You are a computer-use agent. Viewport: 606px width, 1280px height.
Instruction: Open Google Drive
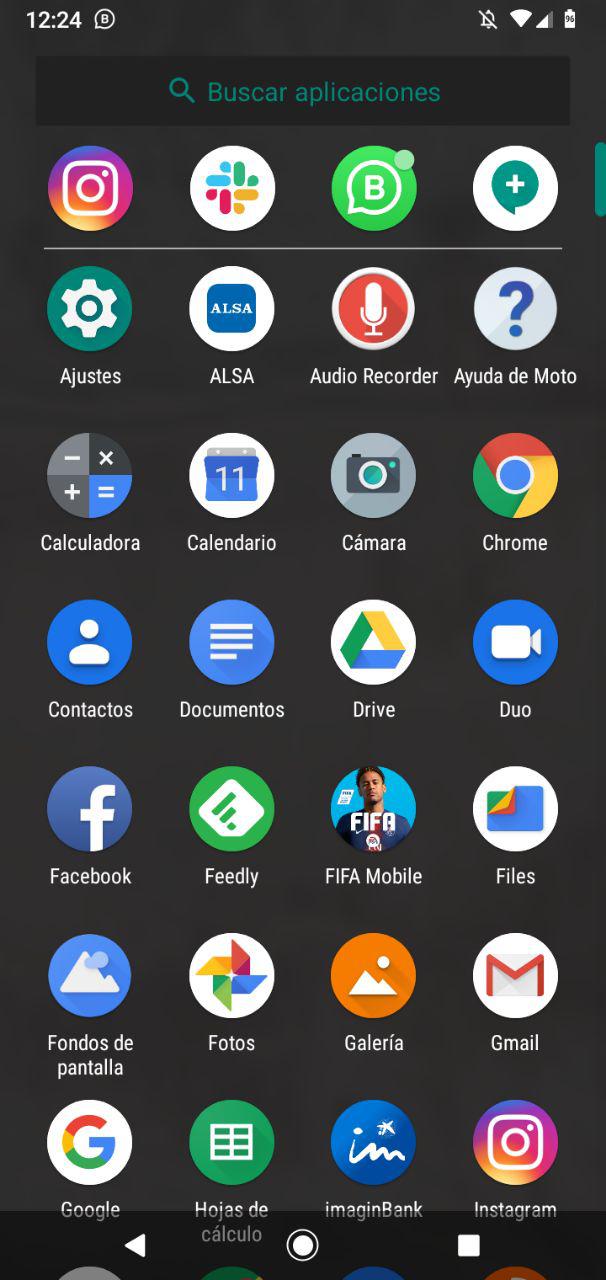pyautogui.click(x=374, y=643)
